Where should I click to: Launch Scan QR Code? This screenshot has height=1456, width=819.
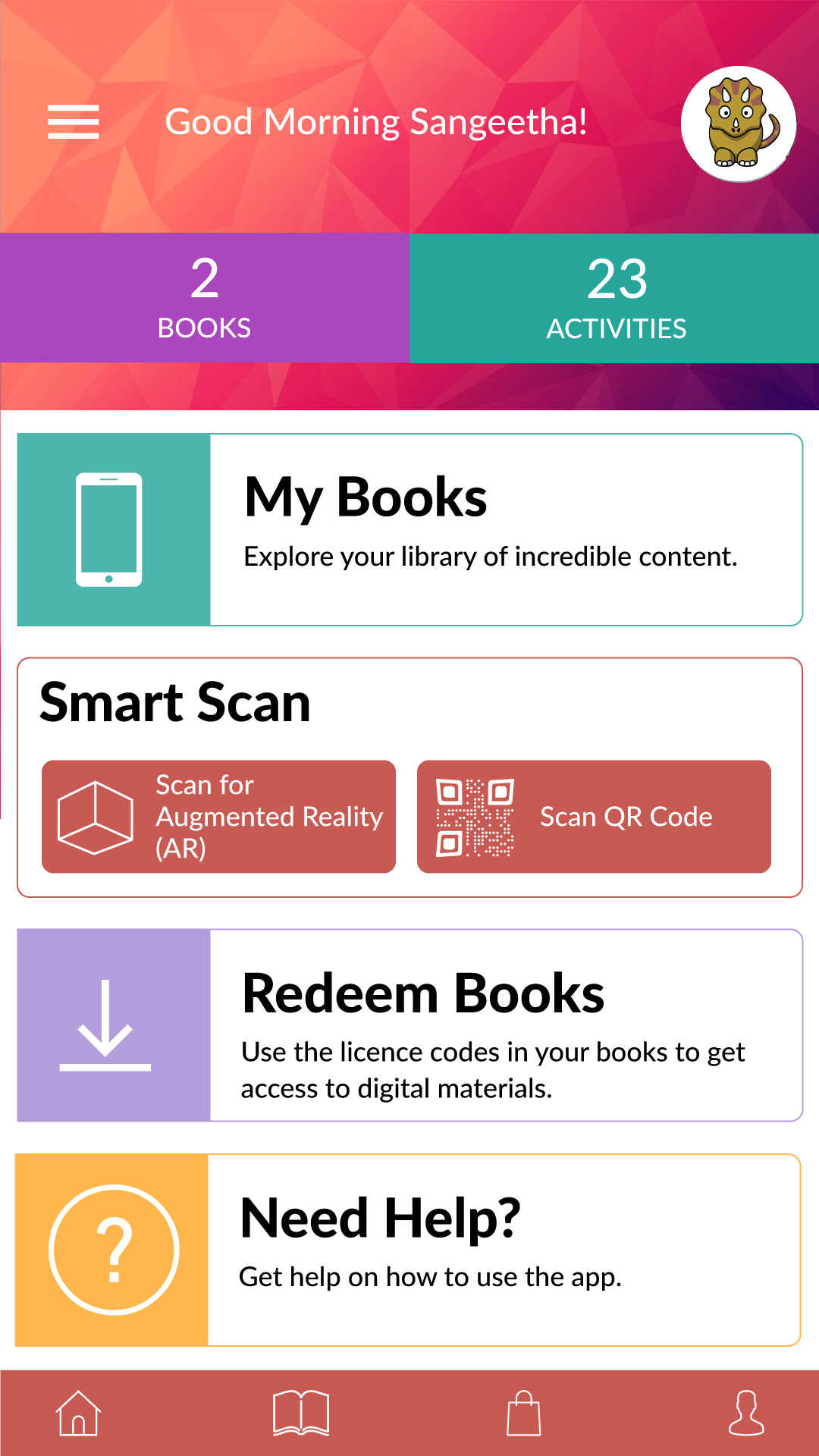(594, 817)
